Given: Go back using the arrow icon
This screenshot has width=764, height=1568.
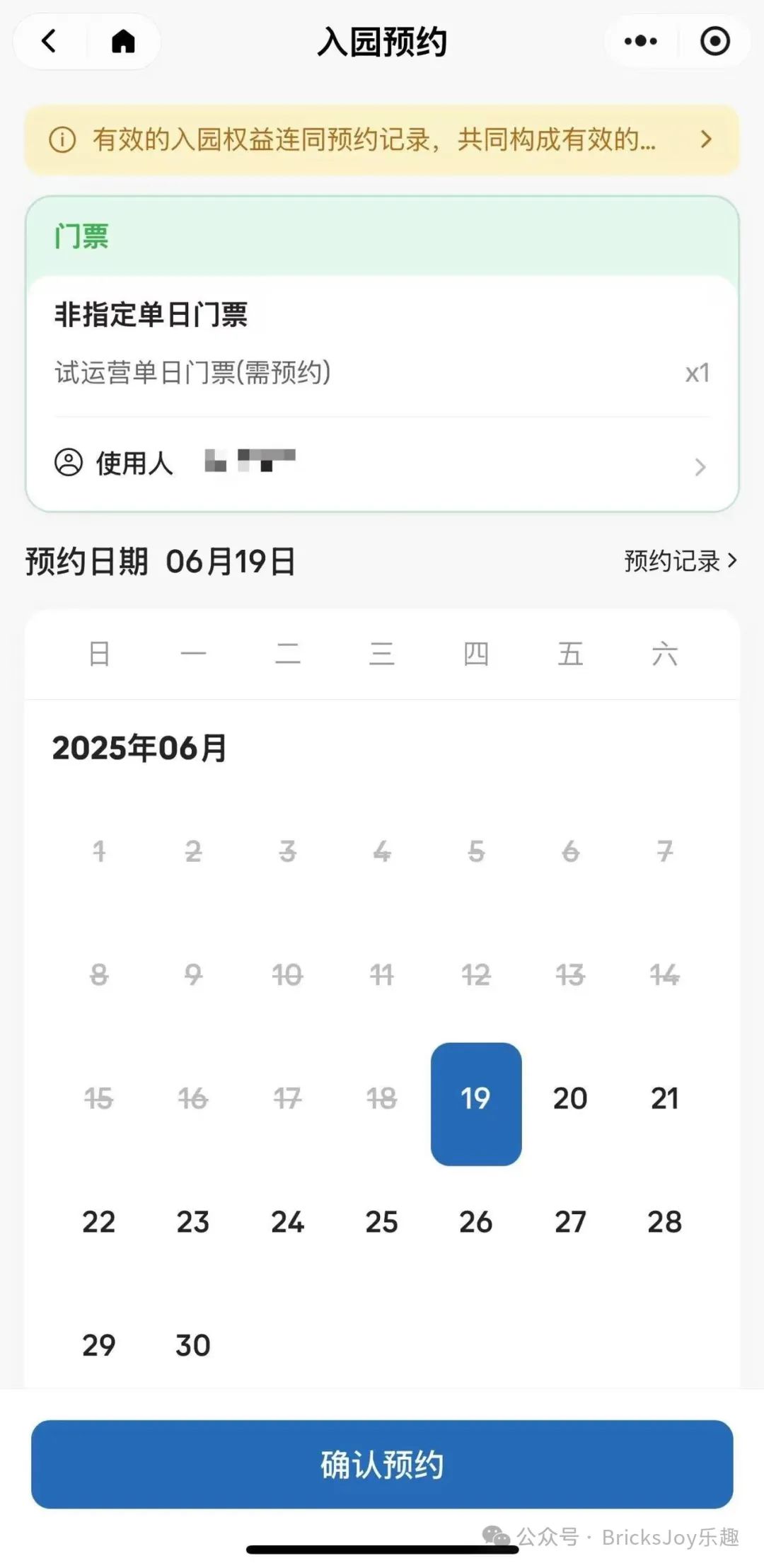Looking at the screenshot, I should (49, 41).
